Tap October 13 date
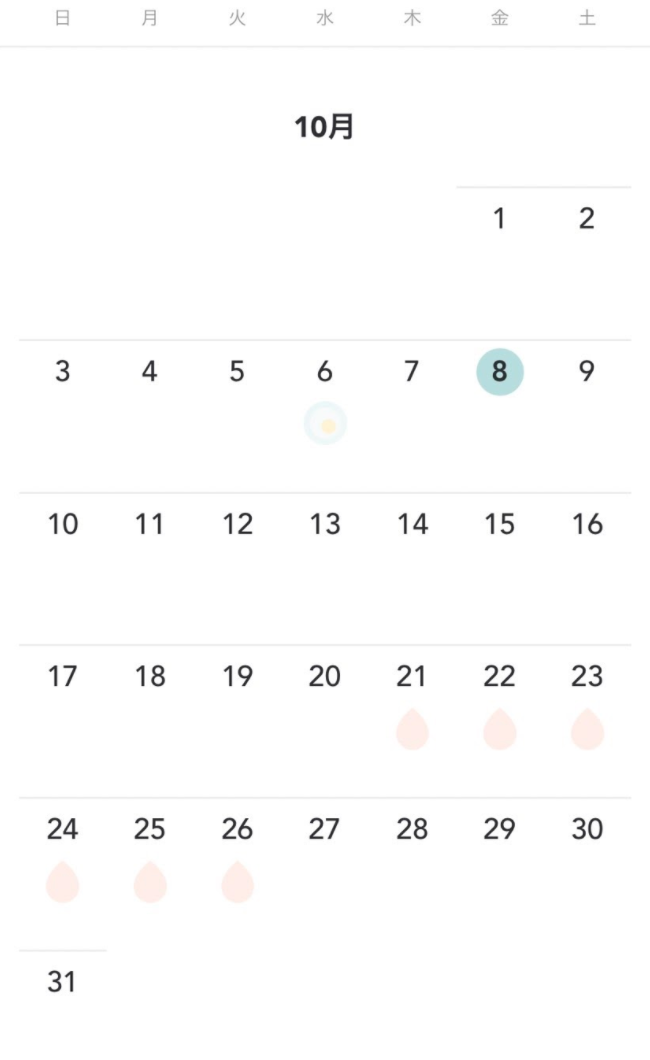The image size is (650, 1060). [x=325, y=524]
